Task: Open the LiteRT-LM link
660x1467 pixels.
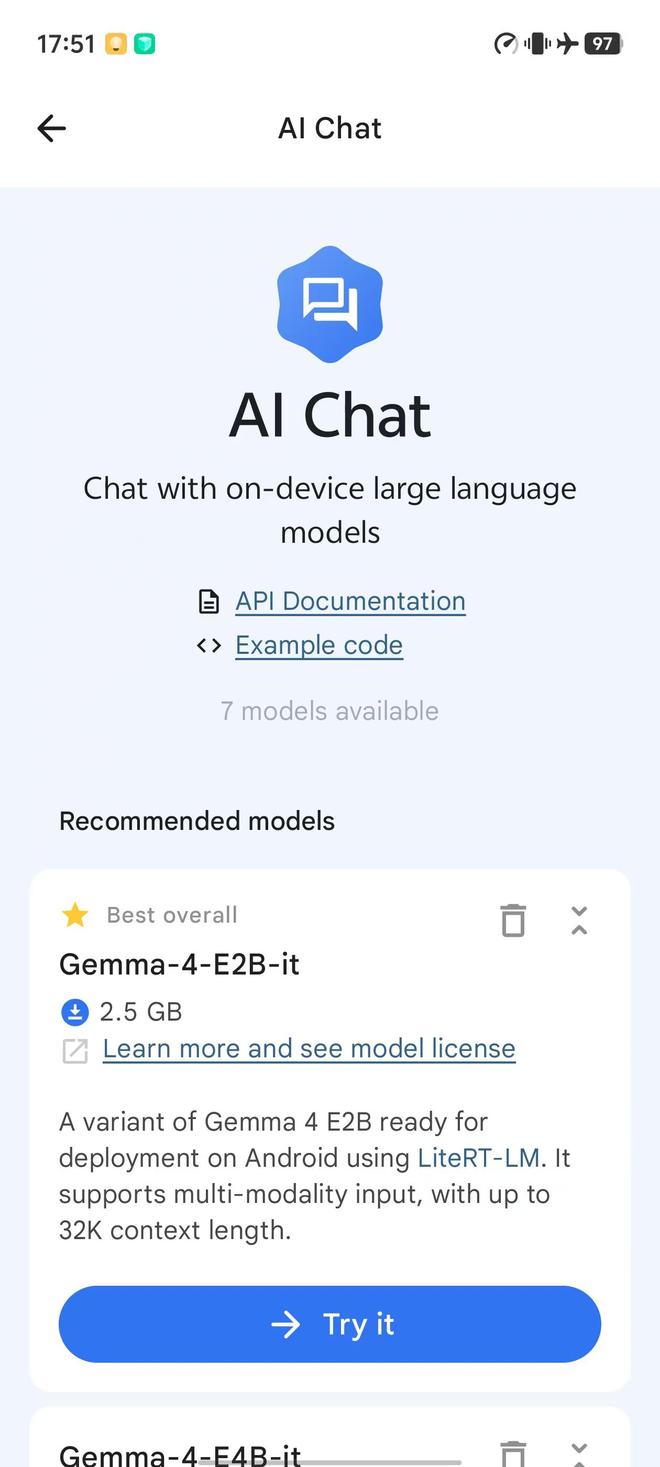Action: [x=482, y=1158]
